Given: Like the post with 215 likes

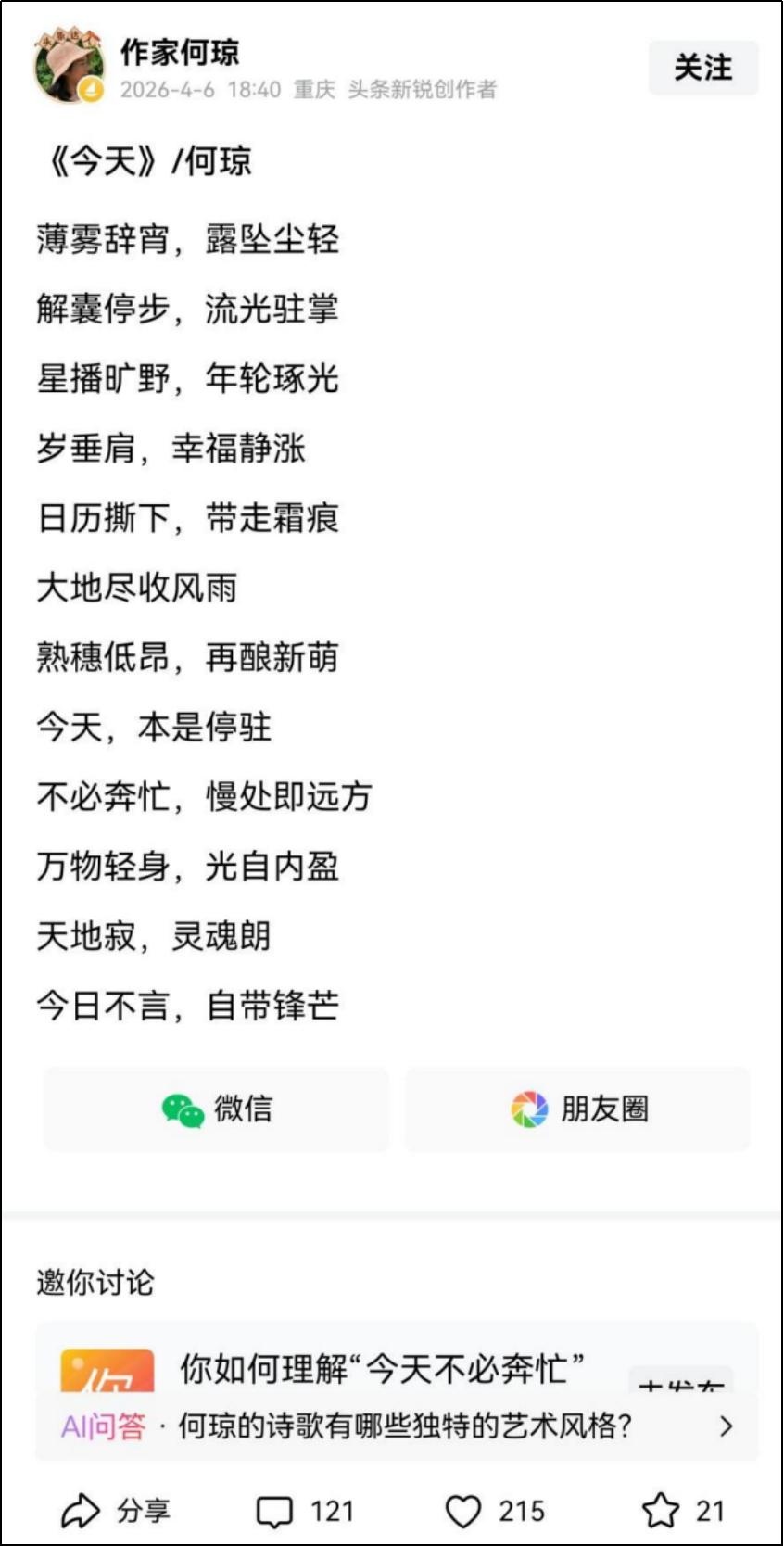Looking at the screenshot, I should tap(463, 1512).
